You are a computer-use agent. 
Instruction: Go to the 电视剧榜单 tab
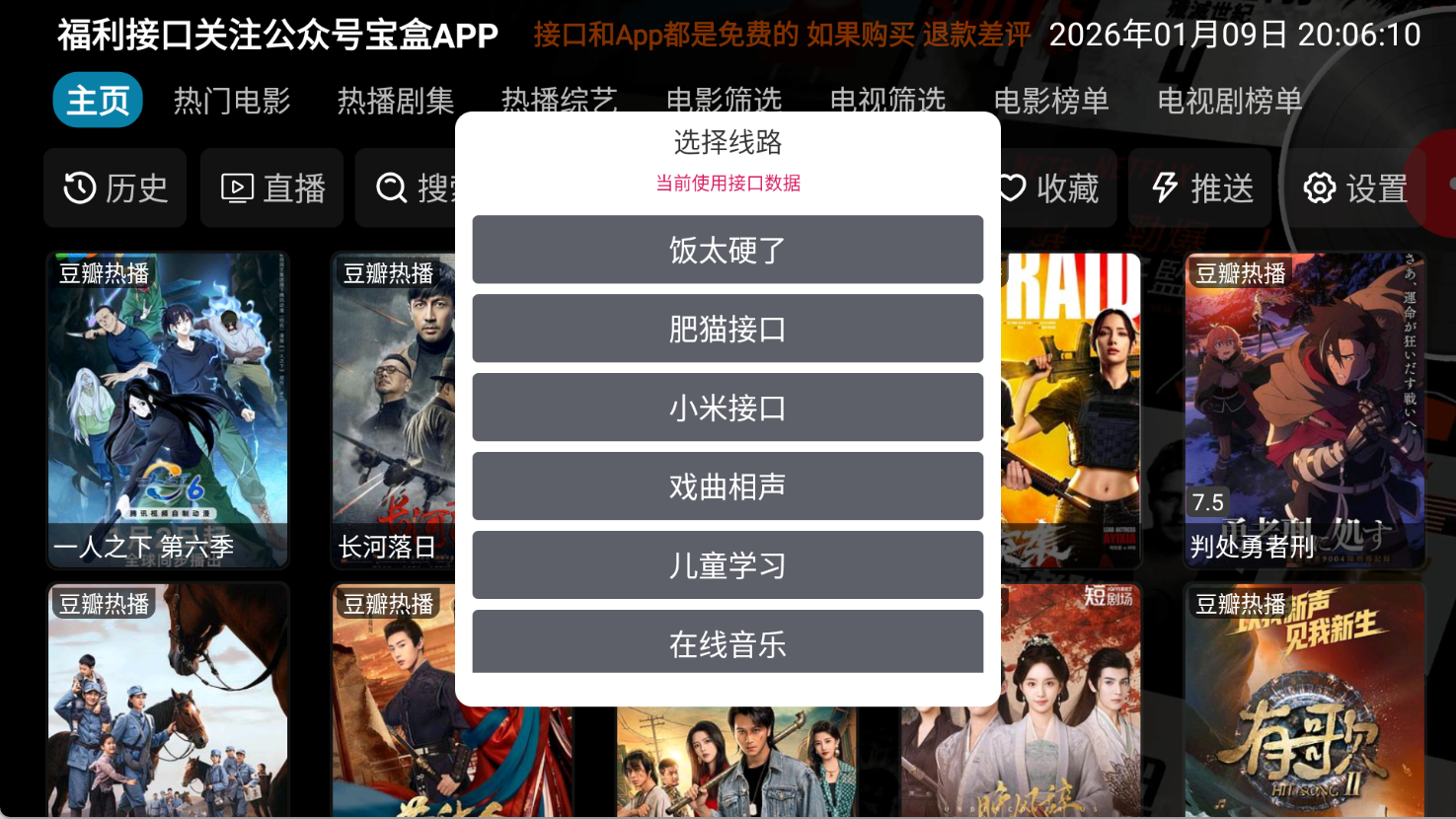tap(1230, 101)
